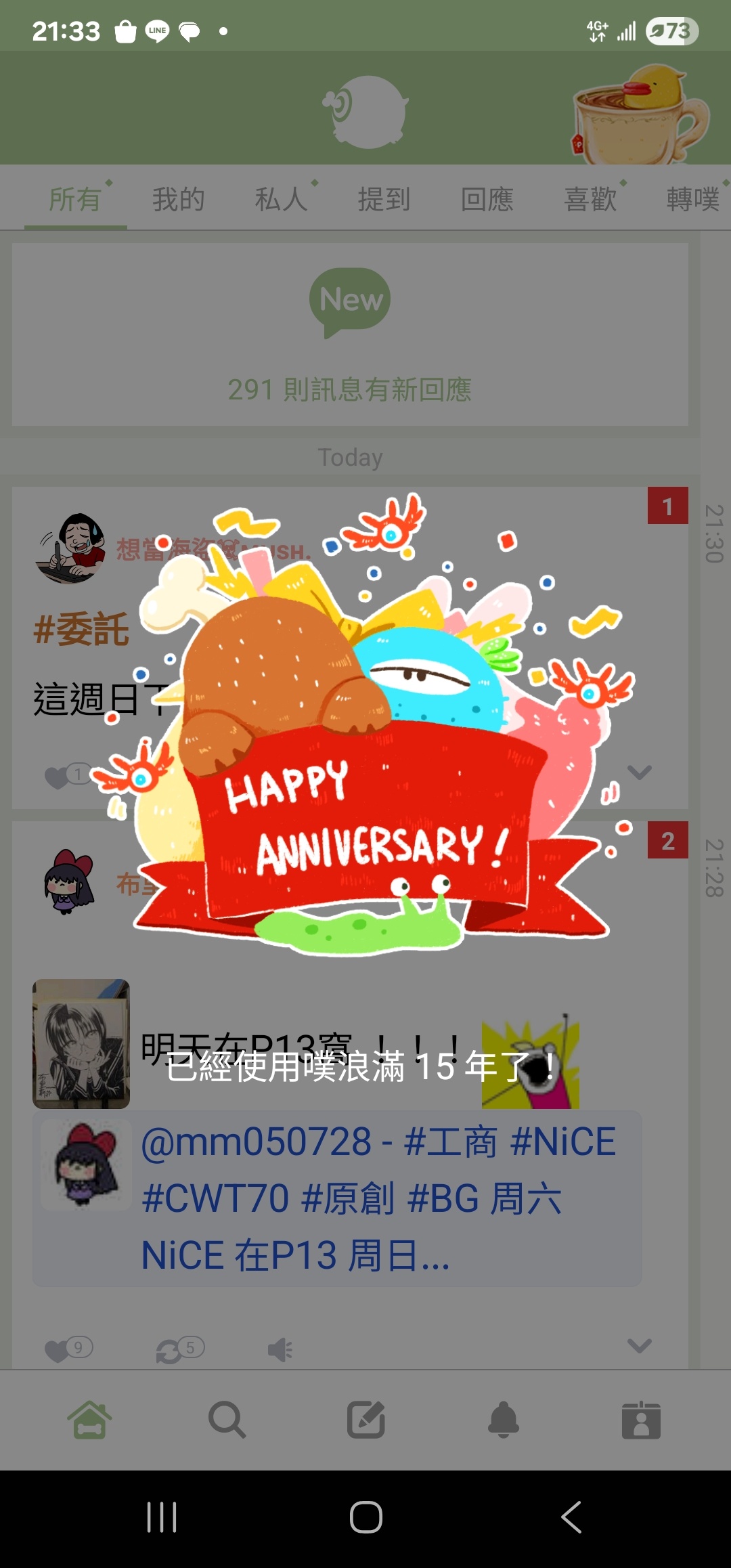Mute the P13 post

click(x=280, y=1351)
